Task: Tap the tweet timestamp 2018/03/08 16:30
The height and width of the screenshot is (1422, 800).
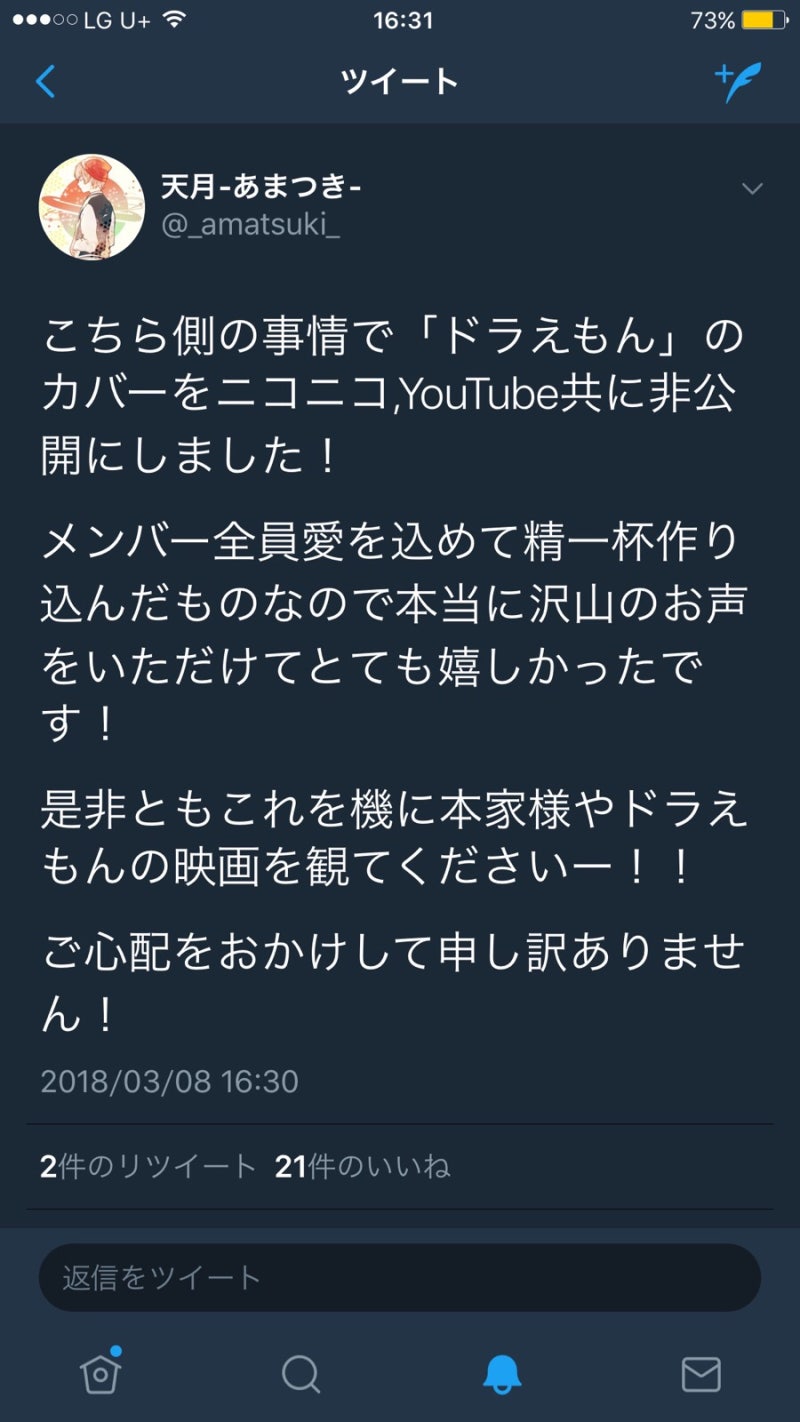Action: 168,1081
